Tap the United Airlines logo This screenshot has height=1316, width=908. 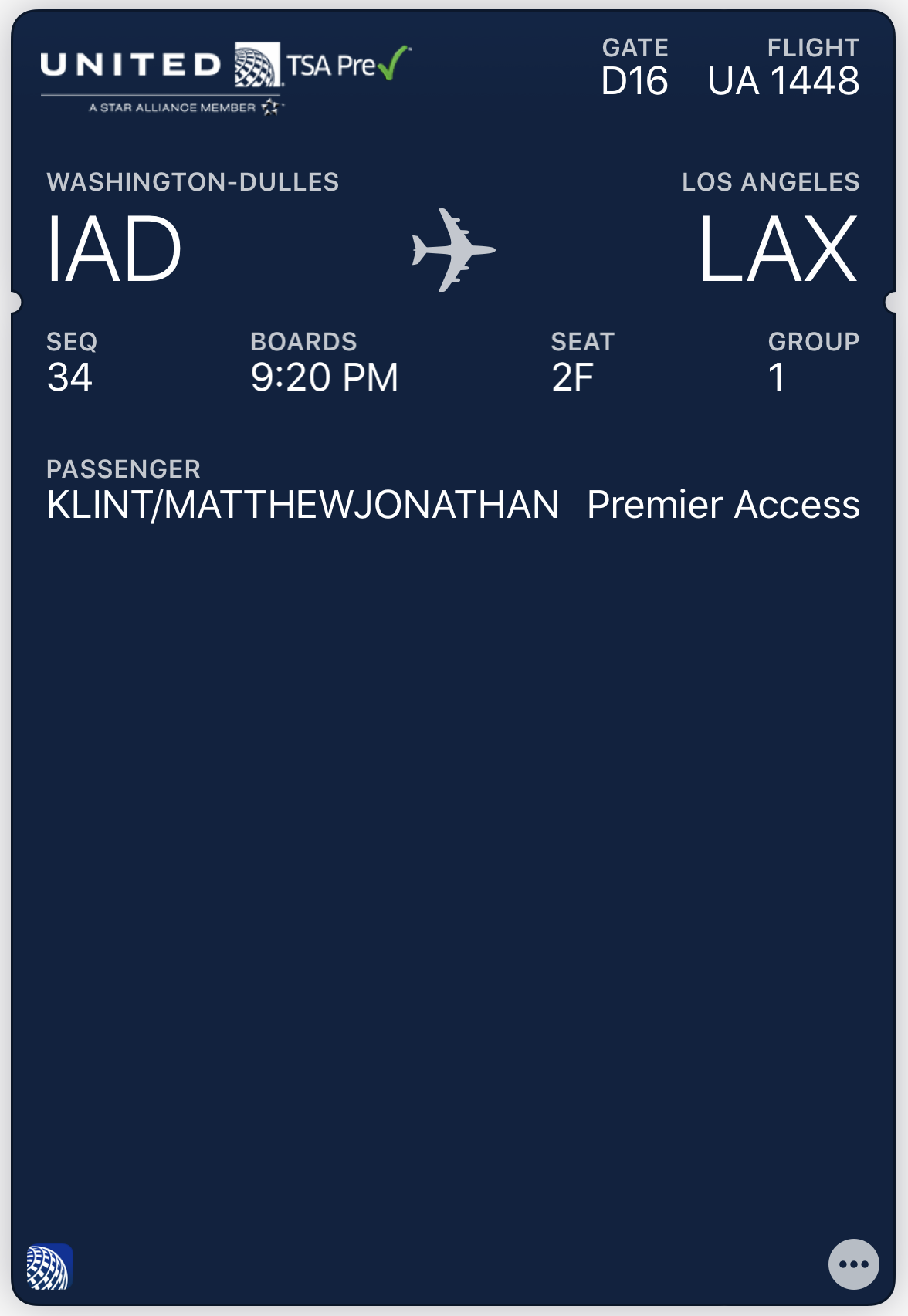(x=131, y=66)
